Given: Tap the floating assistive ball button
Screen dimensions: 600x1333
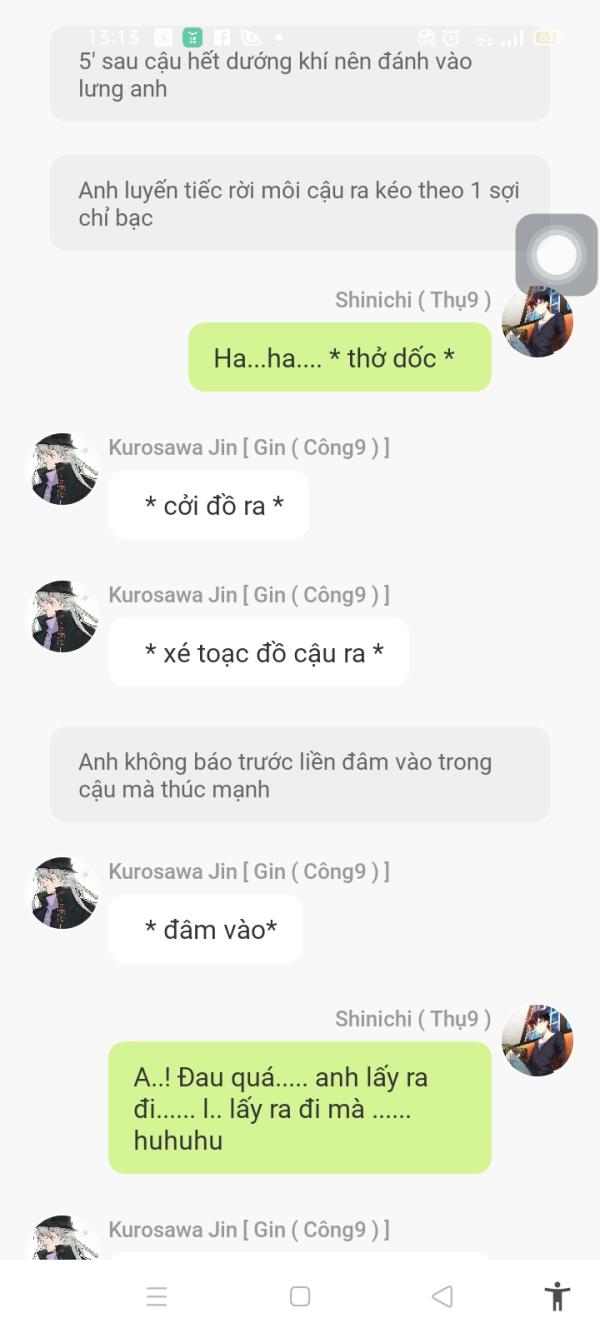Looking at the screenshot, I should [x=556, y=255].
